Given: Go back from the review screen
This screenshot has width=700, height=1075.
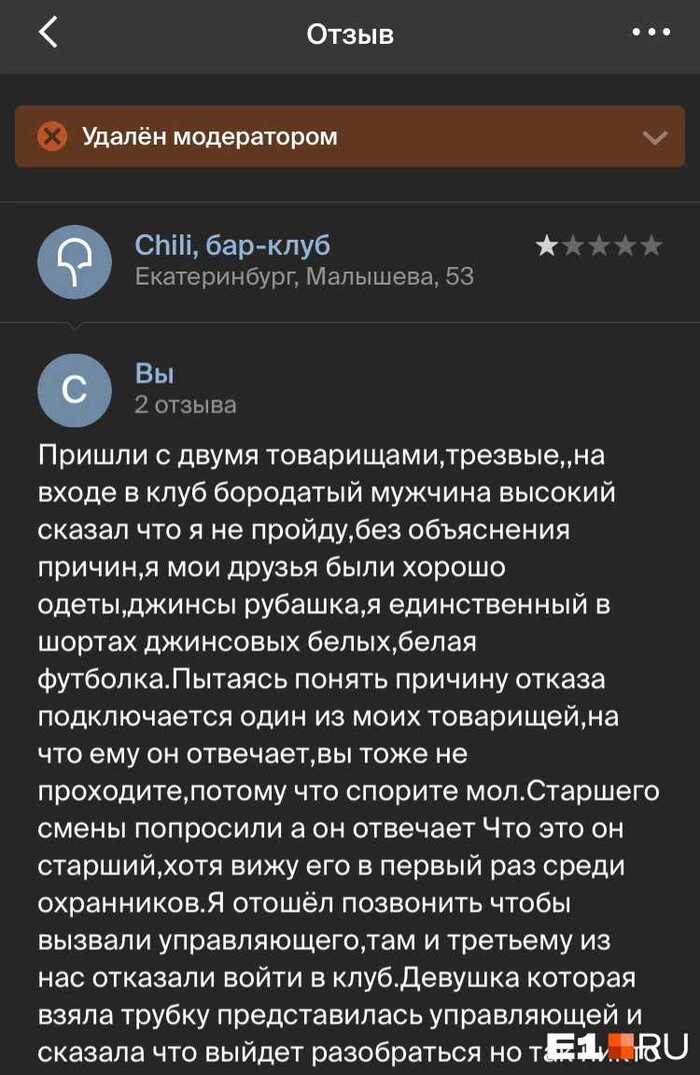Looking at the screenshot, I should [x=47, y=33].
